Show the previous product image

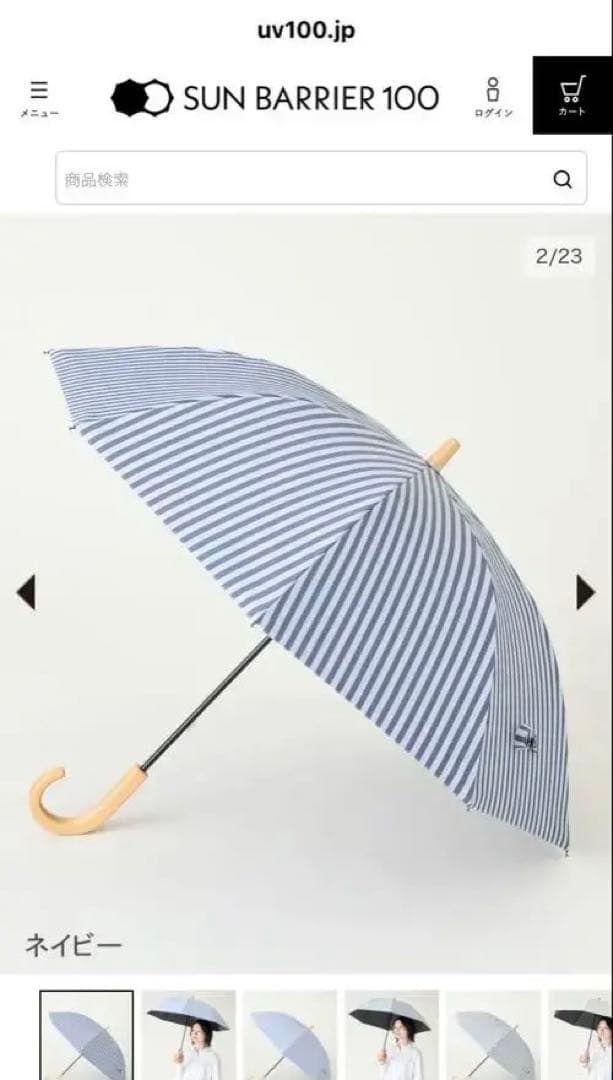pos(26,592)
